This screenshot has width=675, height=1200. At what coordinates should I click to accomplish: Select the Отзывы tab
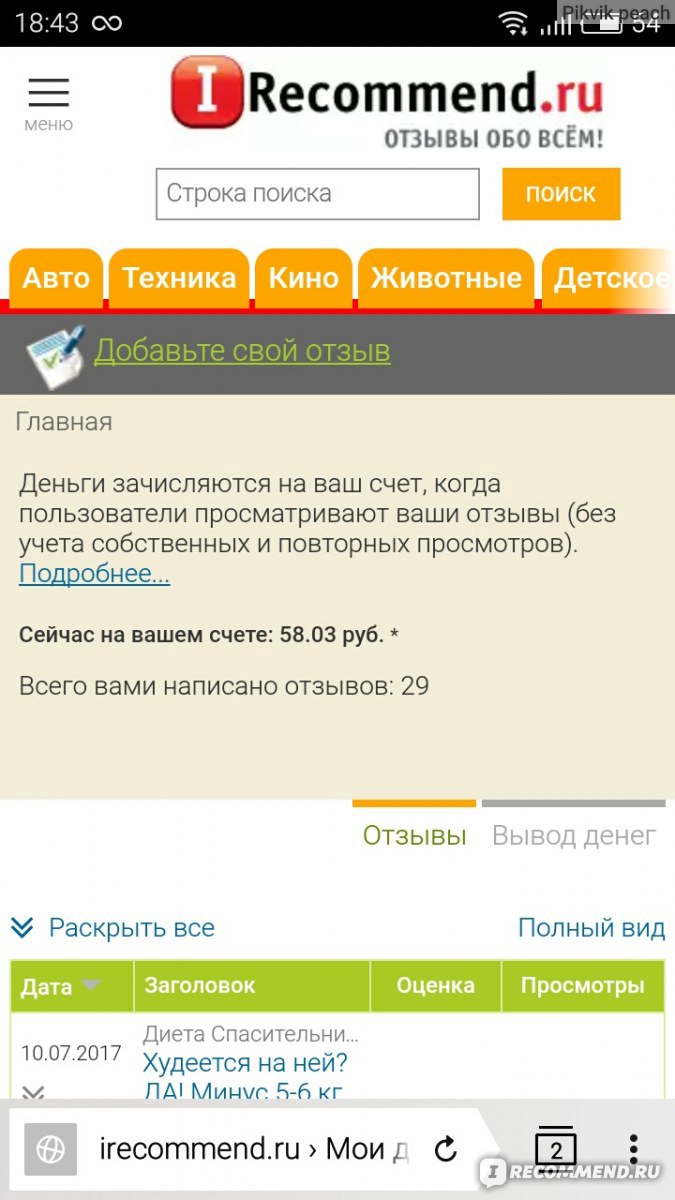point(414,836)
